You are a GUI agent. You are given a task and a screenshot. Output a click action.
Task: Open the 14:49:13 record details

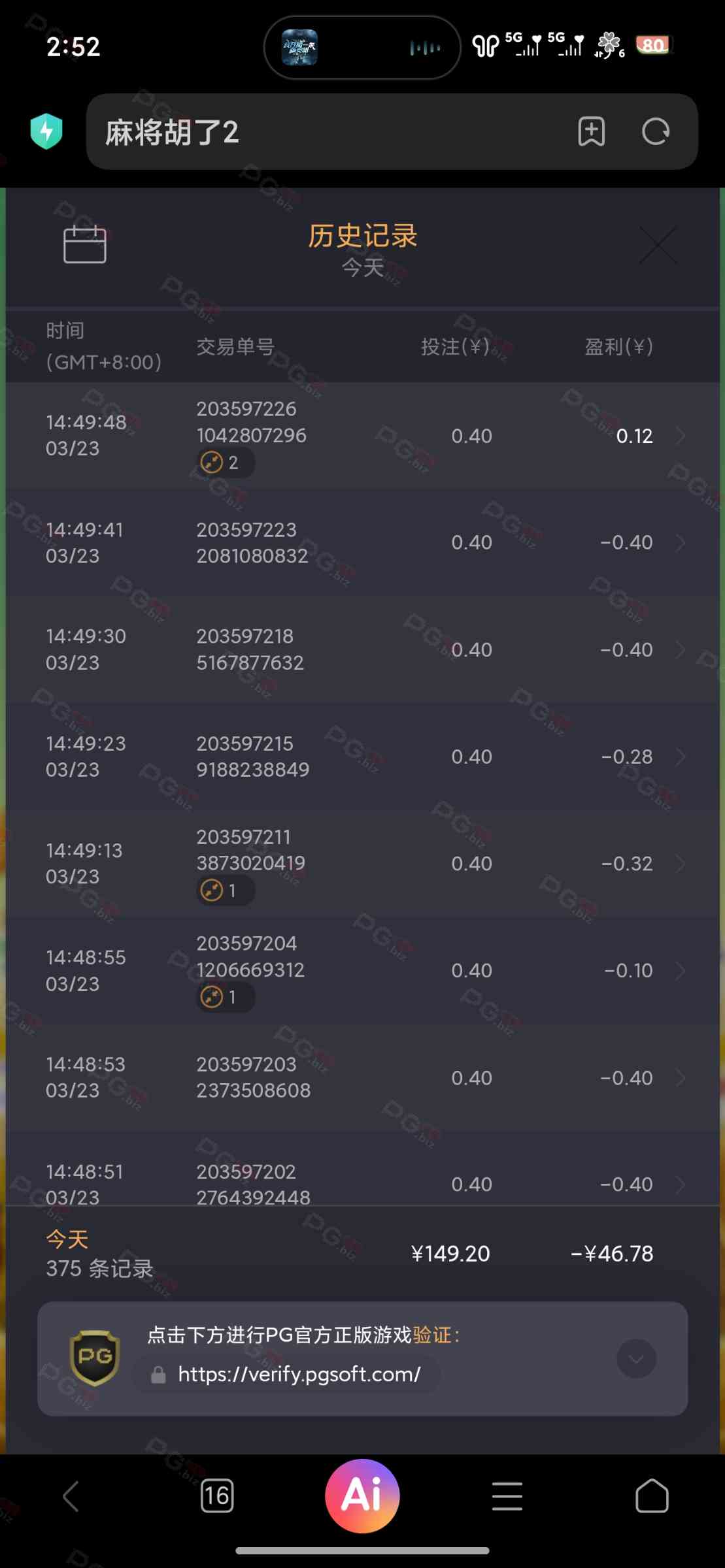coord(363,864)
